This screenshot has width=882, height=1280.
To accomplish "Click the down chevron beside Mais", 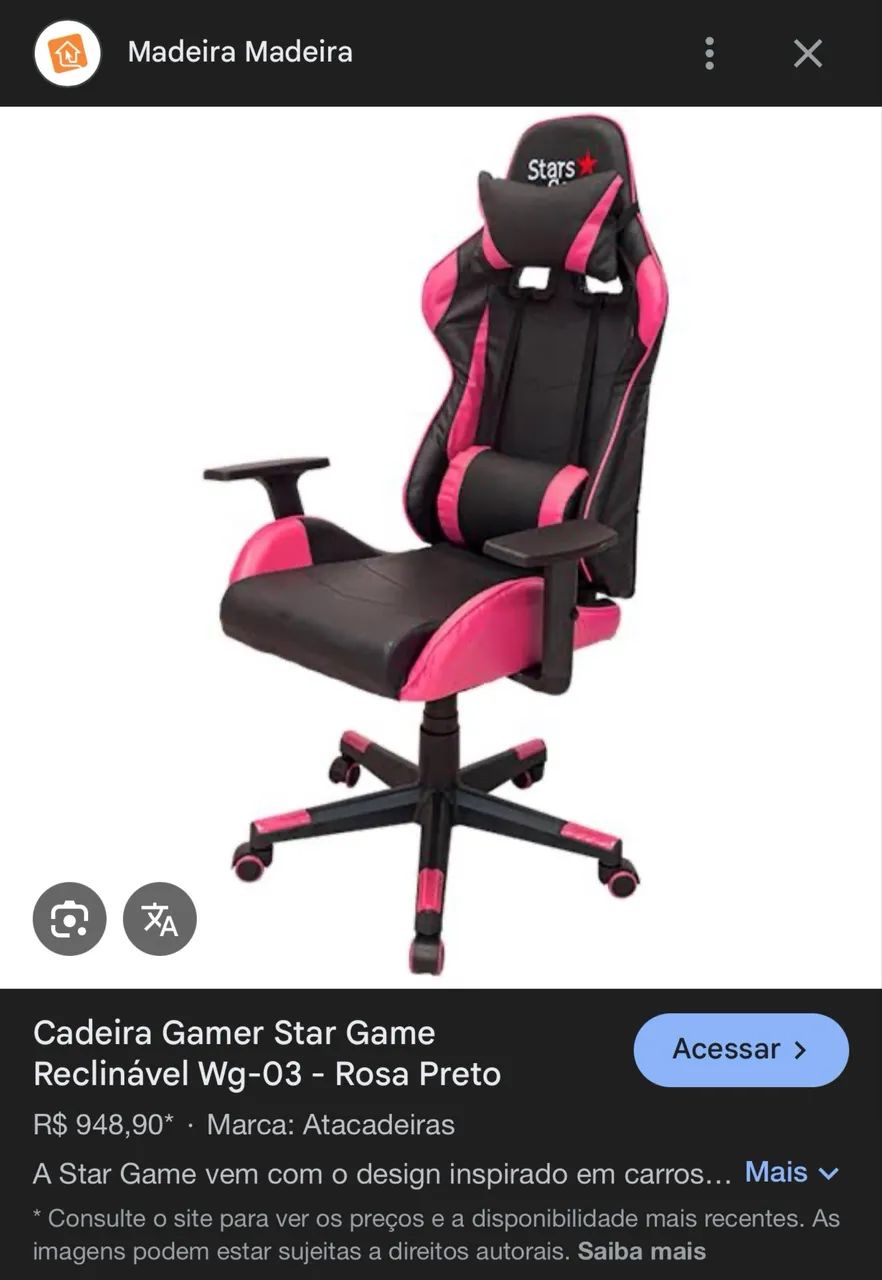I will coord(828,1172).
